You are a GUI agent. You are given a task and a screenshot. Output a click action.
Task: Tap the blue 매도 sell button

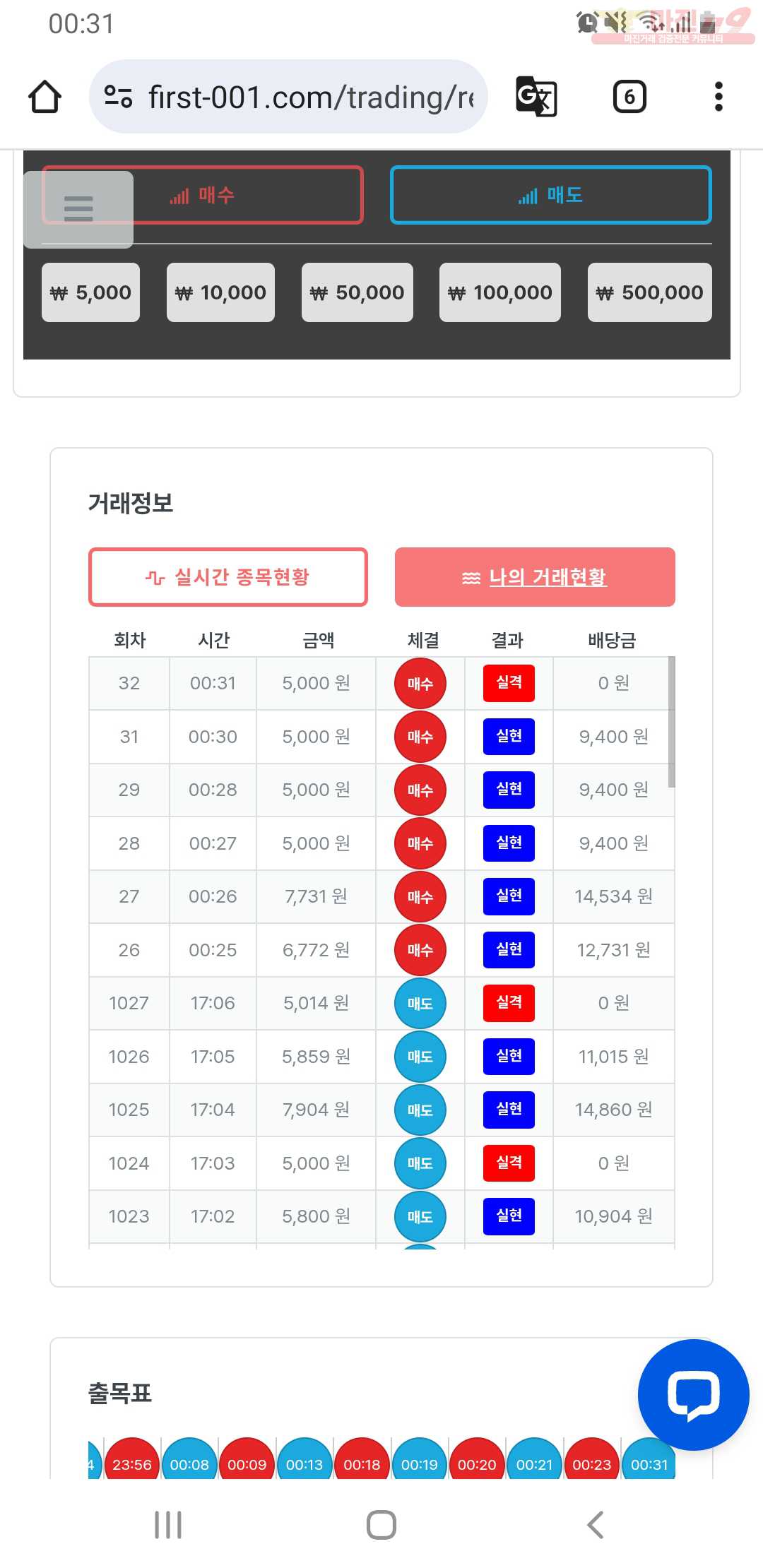coord(550,195)
